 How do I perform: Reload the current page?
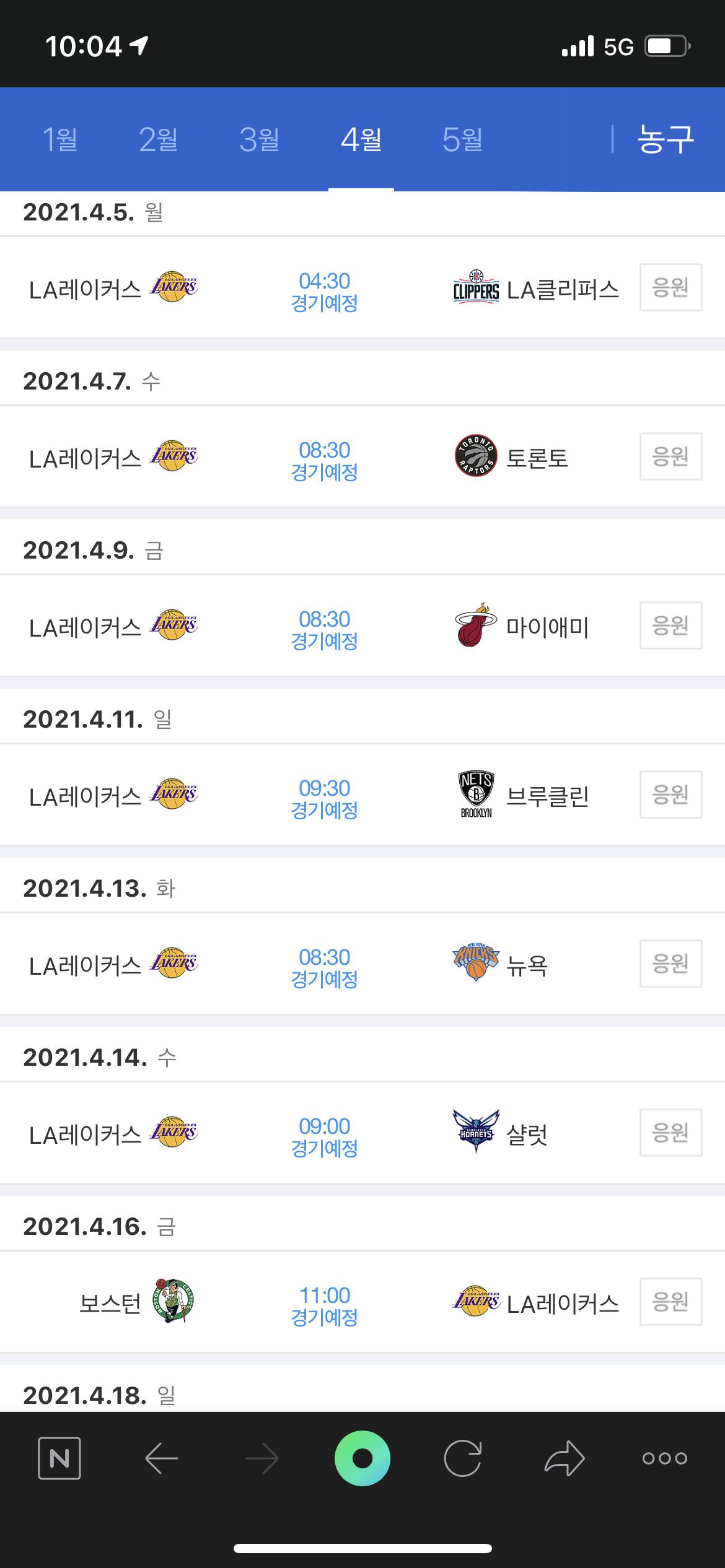pos(463,1458)
